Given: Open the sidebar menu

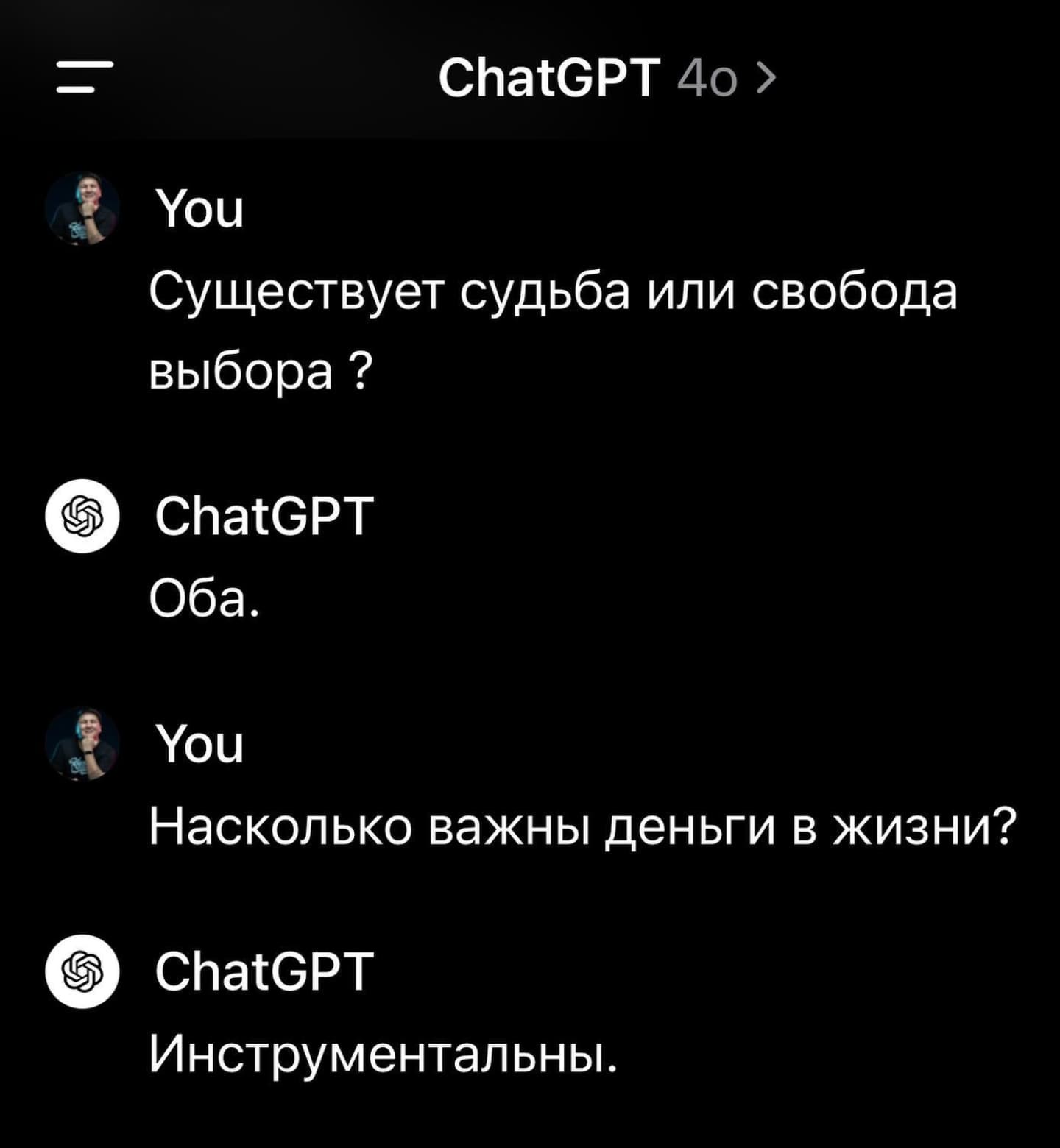Looking at the screenshot, I should 85,77.
